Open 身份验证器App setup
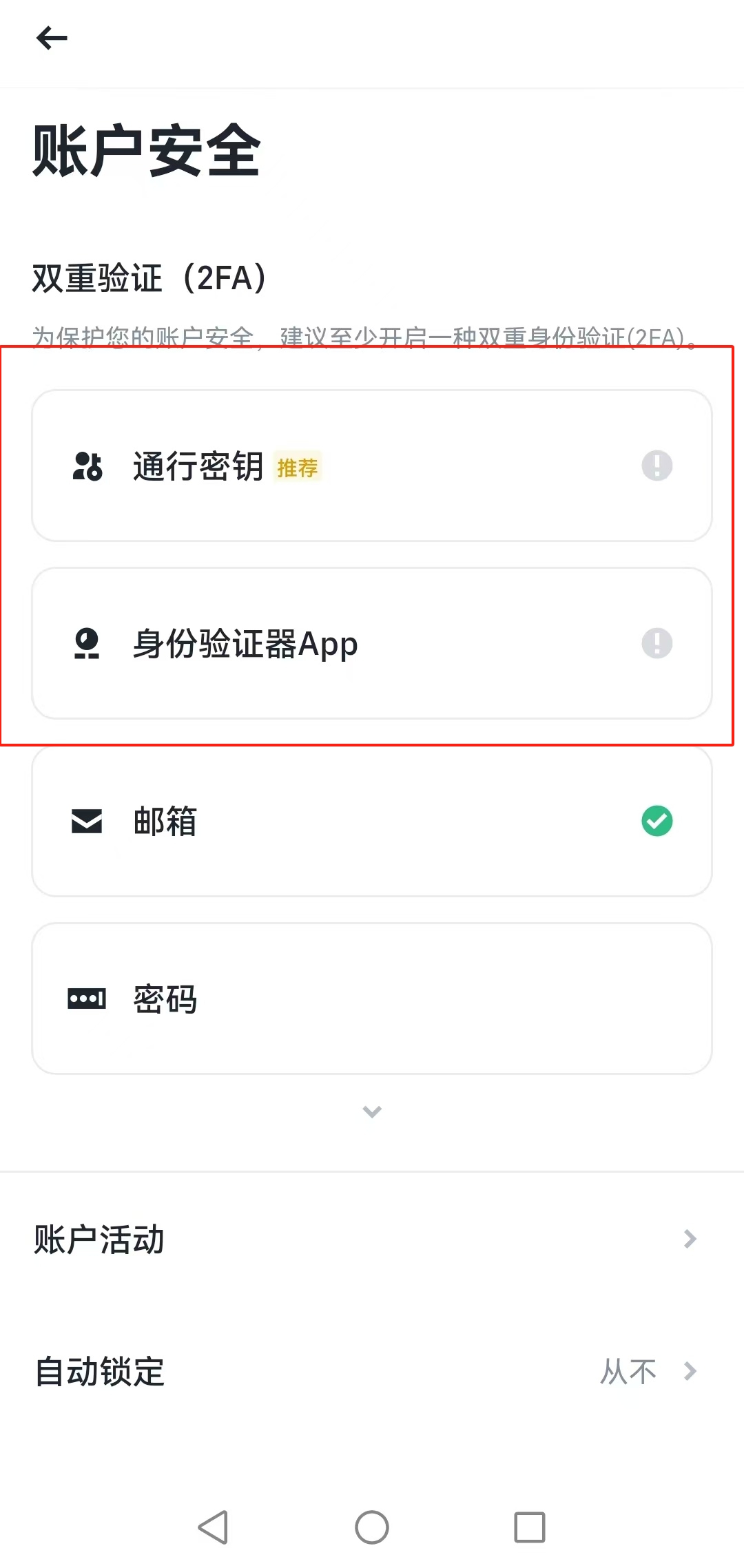The height and width of the screenshot is (1568, 744). (x=372, y=643)
